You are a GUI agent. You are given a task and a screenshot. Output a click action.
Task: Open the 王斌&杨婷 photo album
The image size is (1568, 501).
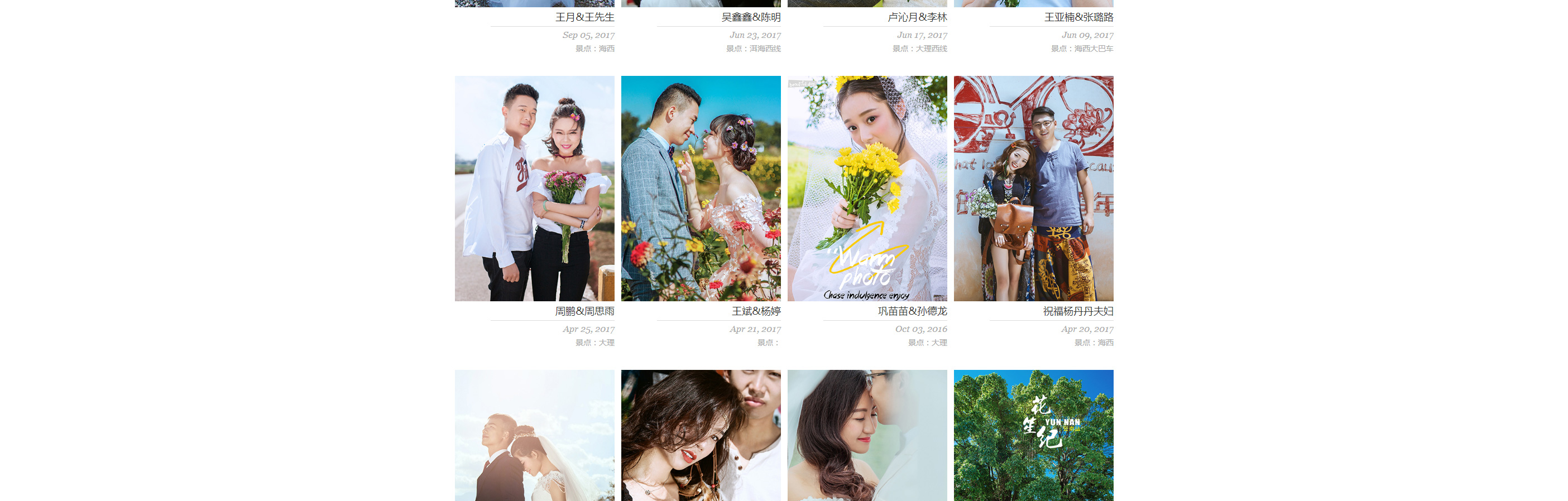tap(701, 189)
